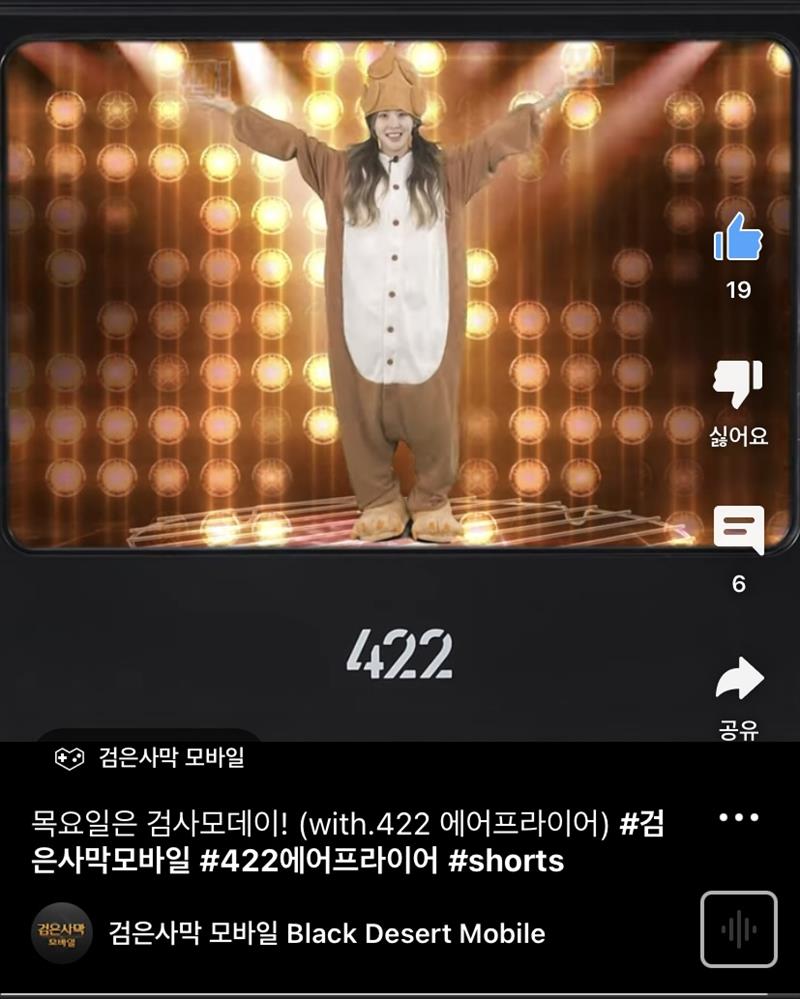Open the #422에어프라이어 hashtag
Viewport: 800px width, 999px height.
[x=319, y=861]
